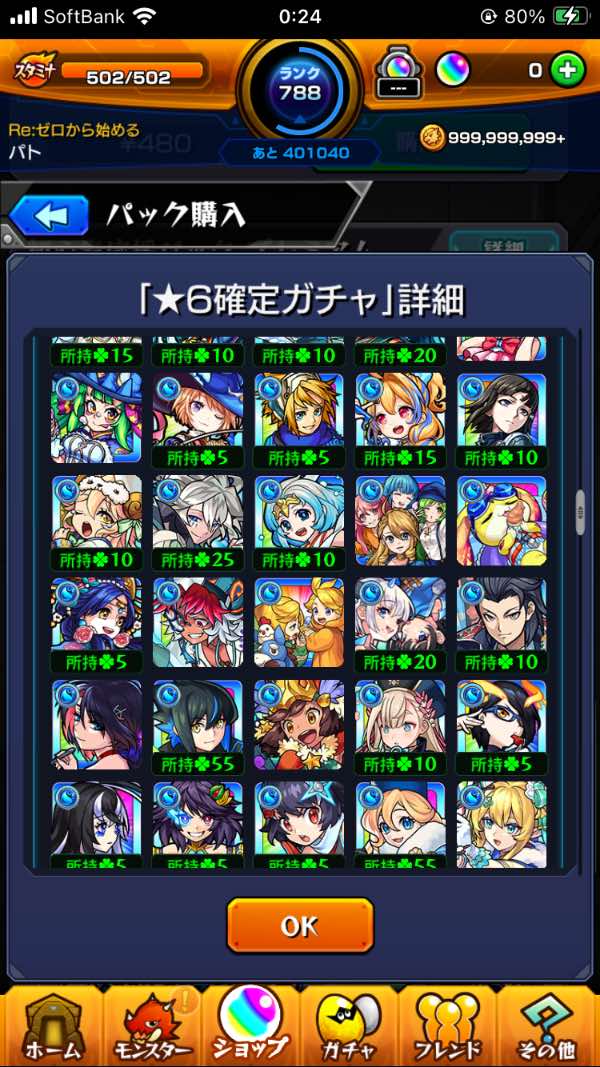The image size is (600, 1067).
Task: Select the monster with 所持 55 black hair
Action: (198, 726)
